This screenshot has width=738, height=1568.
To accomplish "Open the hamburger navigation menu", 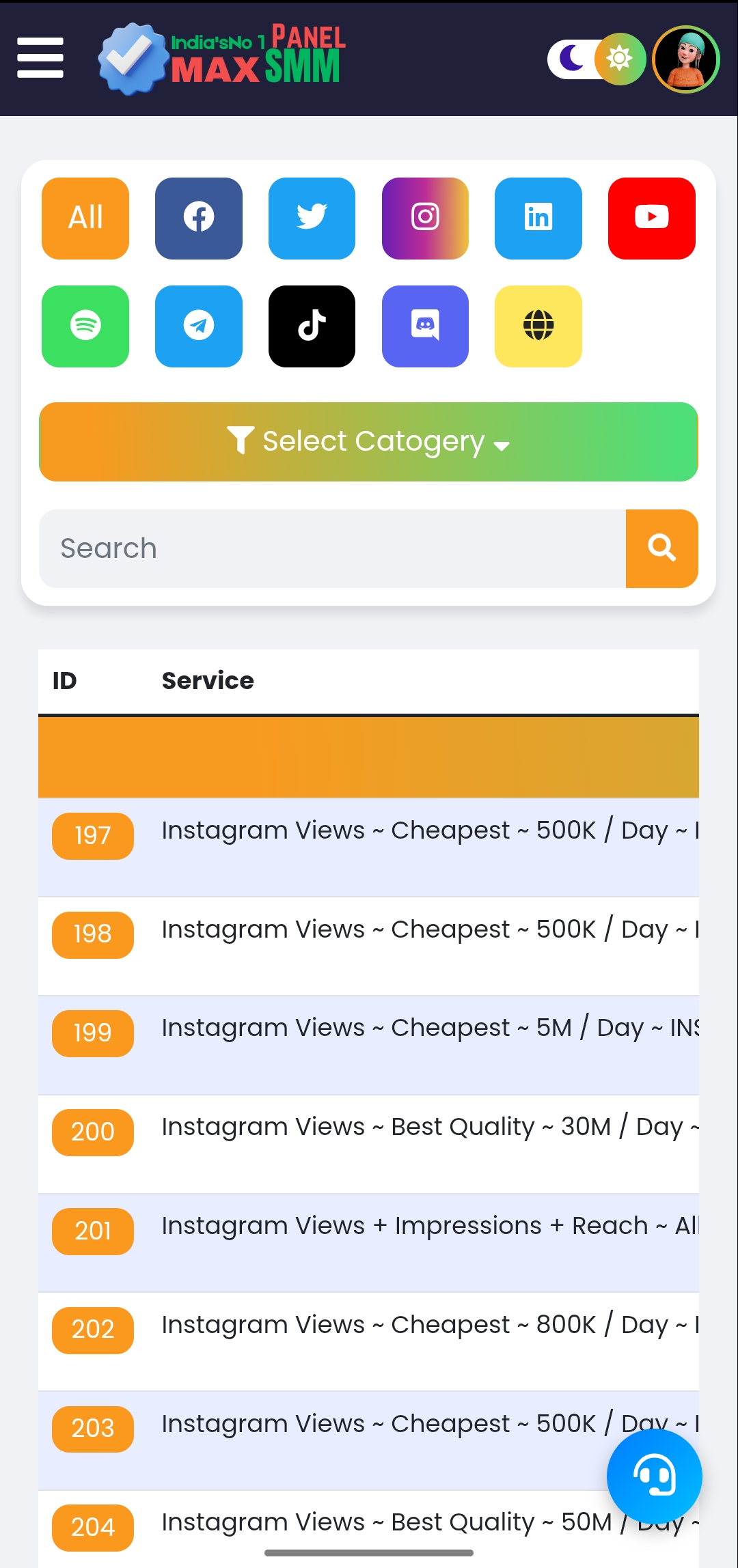I will pos(39,58).
